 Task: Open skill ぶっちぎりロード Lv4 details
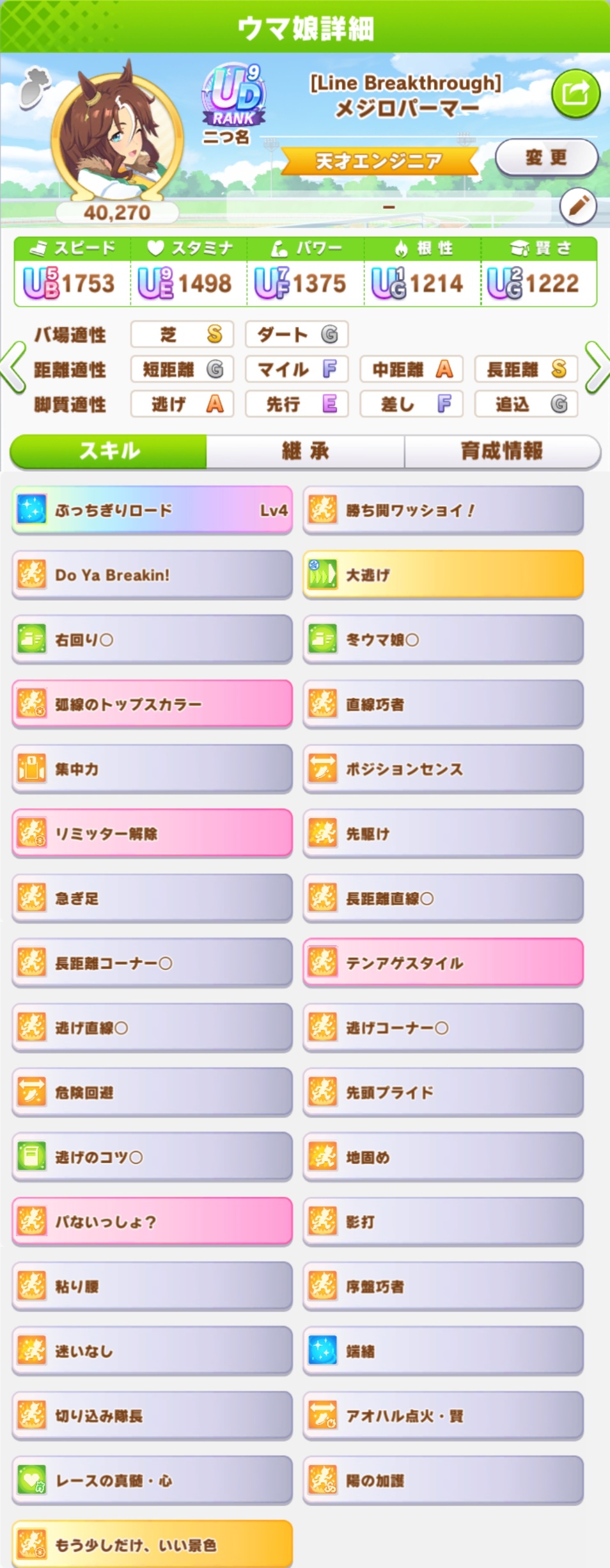(x=152, y=510)
